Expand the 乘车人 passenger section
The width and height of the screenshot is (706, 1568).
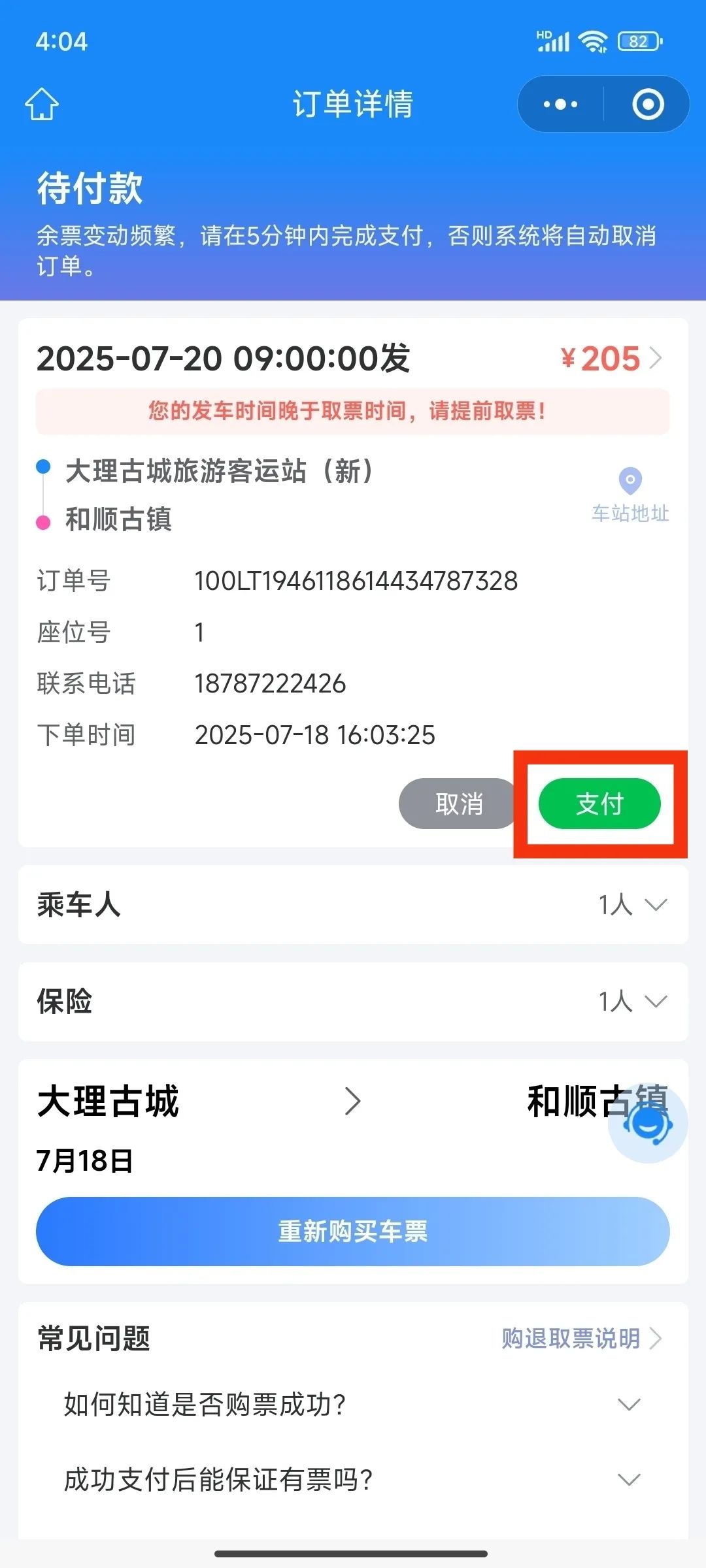(353, 905)
